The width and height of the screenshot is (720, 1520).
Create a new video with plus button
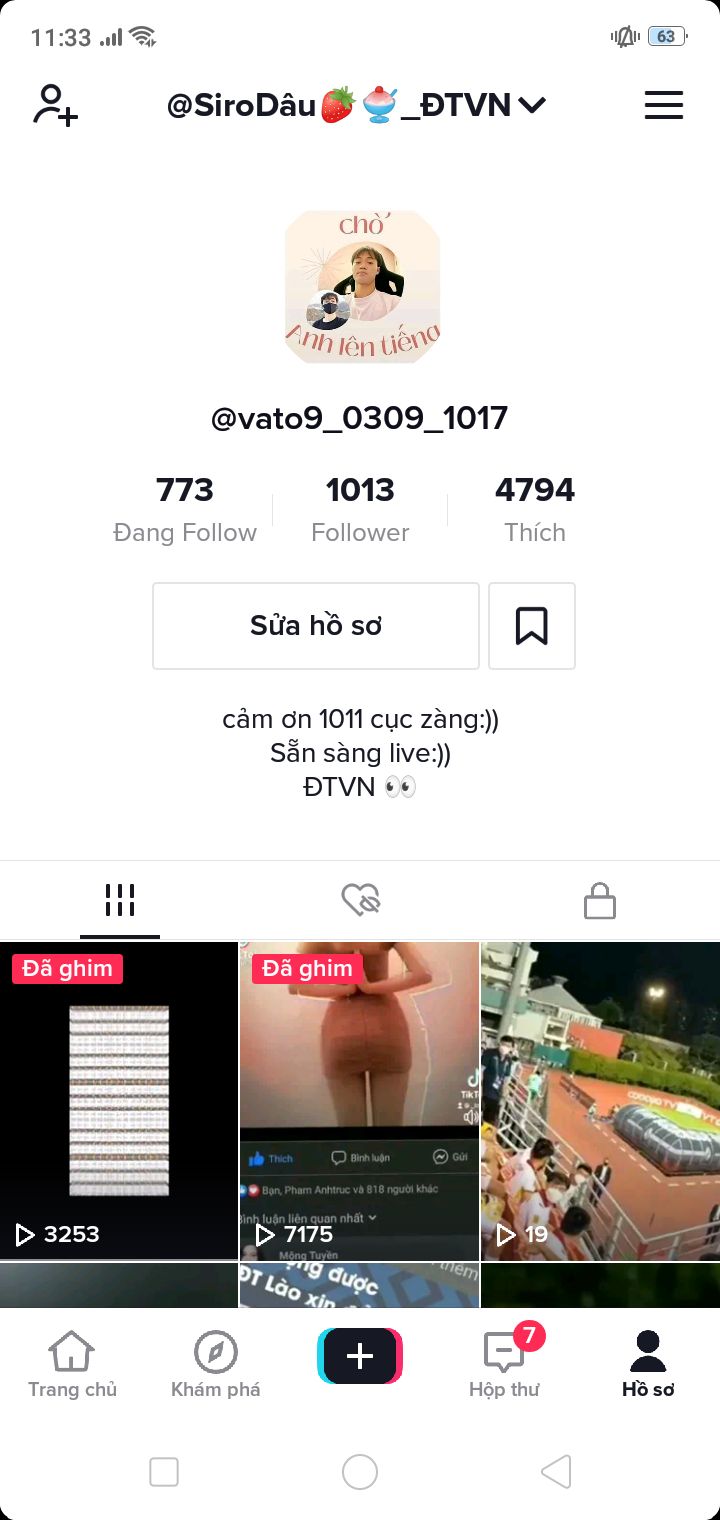pos(360,1356)
